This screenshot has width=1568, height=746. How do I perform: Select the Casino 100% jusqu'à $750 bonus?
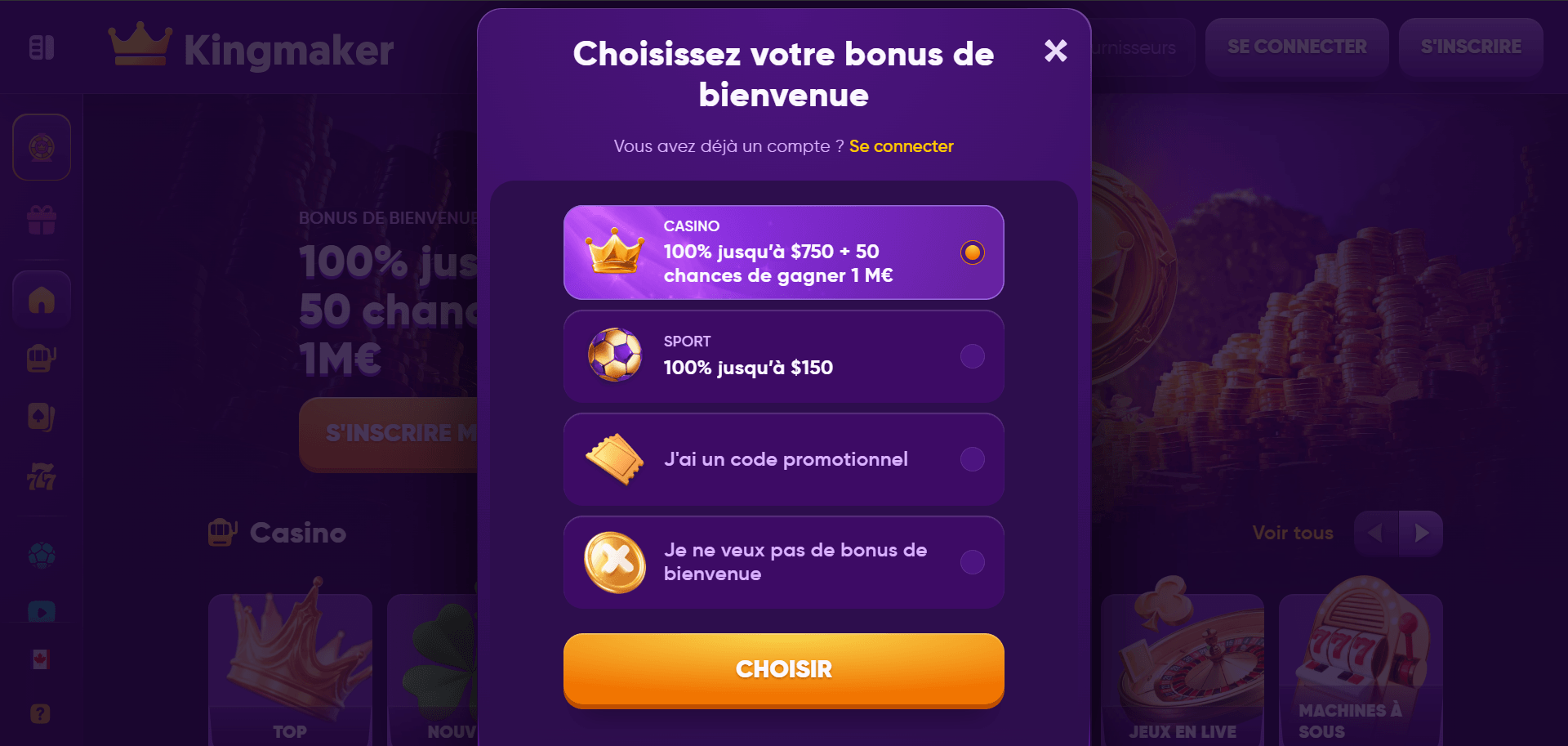[x=783, y=252]
